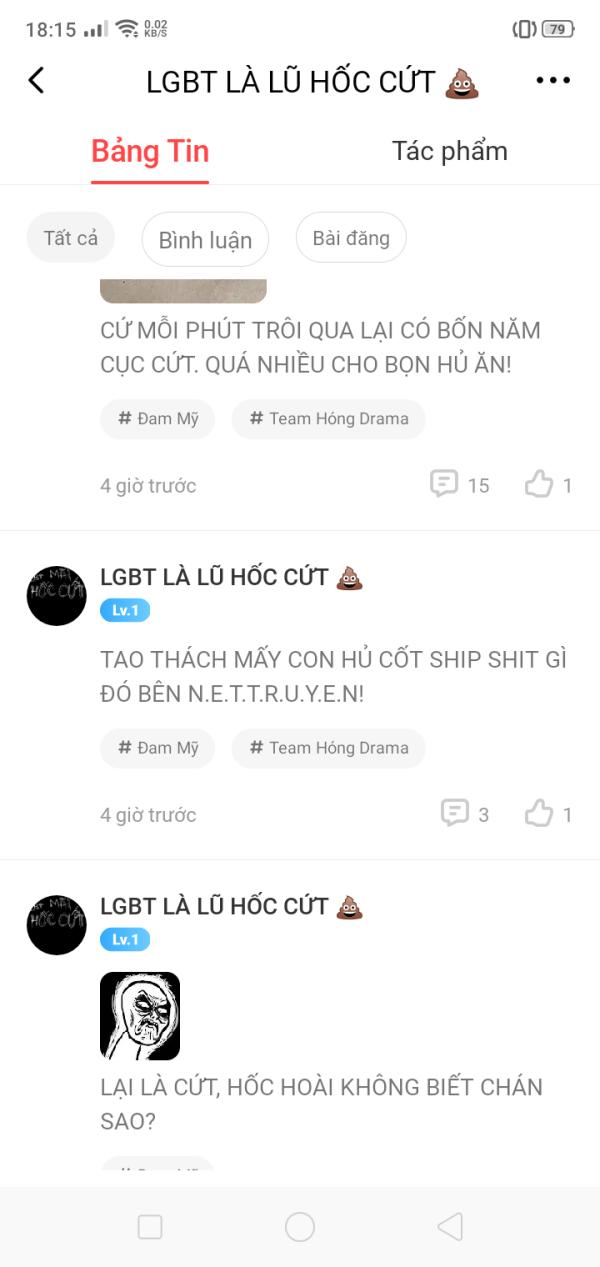
Task: View comments on the N.E.T.T.R.U.Y.E.N post
Action: coord(466,814)
